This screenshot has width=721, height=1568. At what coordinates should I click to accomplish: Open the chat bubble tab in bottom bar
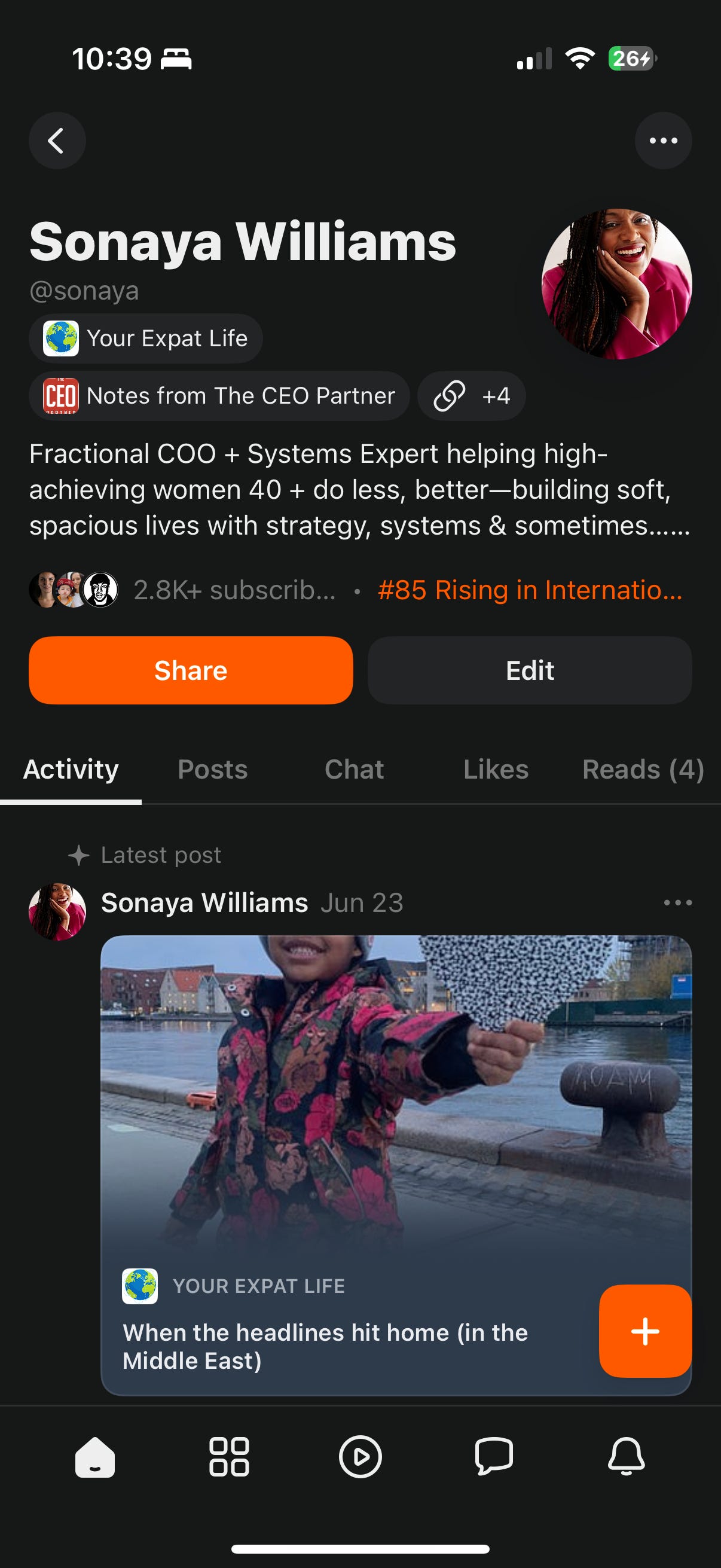pos(493,1457)
